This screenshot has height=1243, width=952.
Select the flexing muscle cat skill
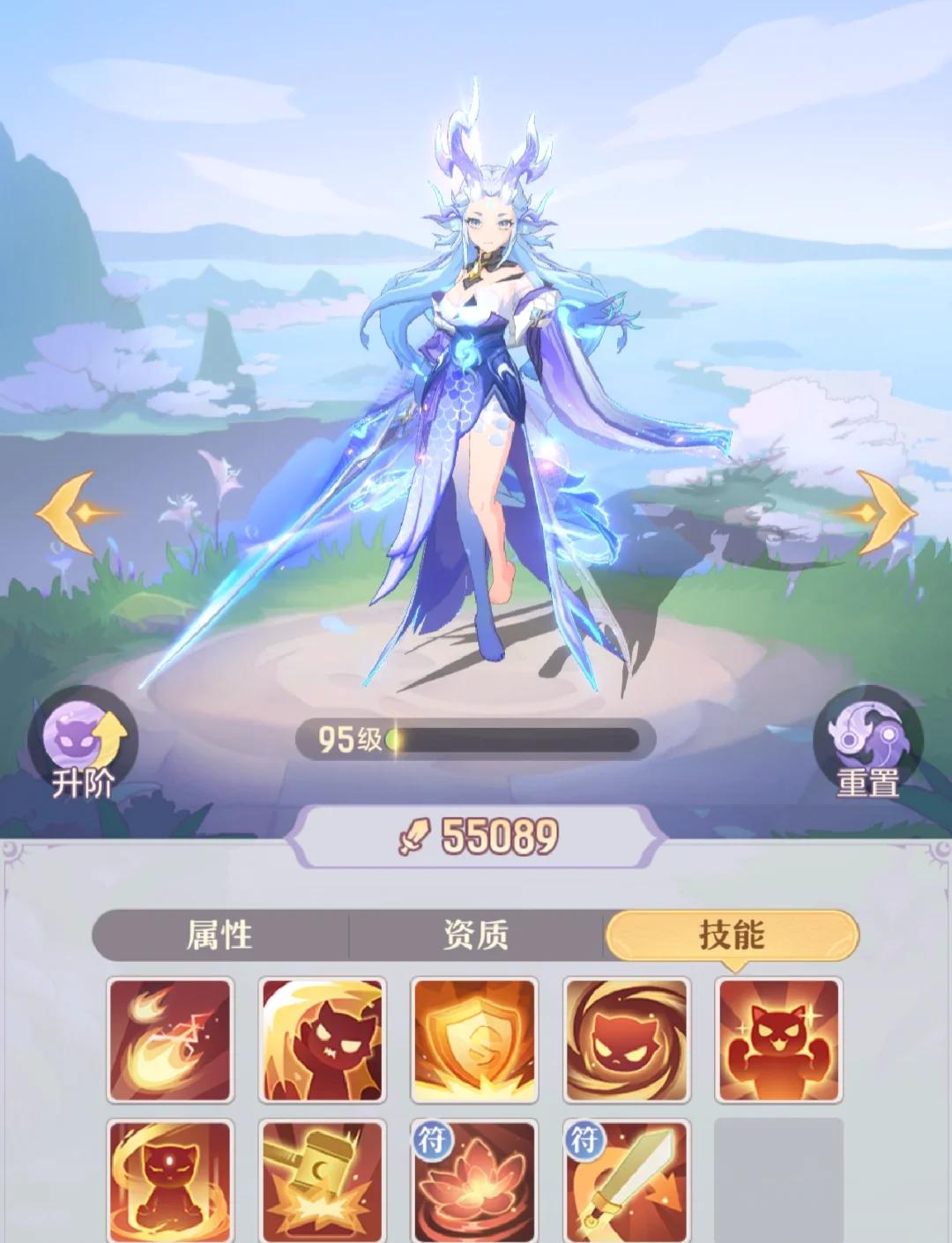click(x=779, y=1040)
